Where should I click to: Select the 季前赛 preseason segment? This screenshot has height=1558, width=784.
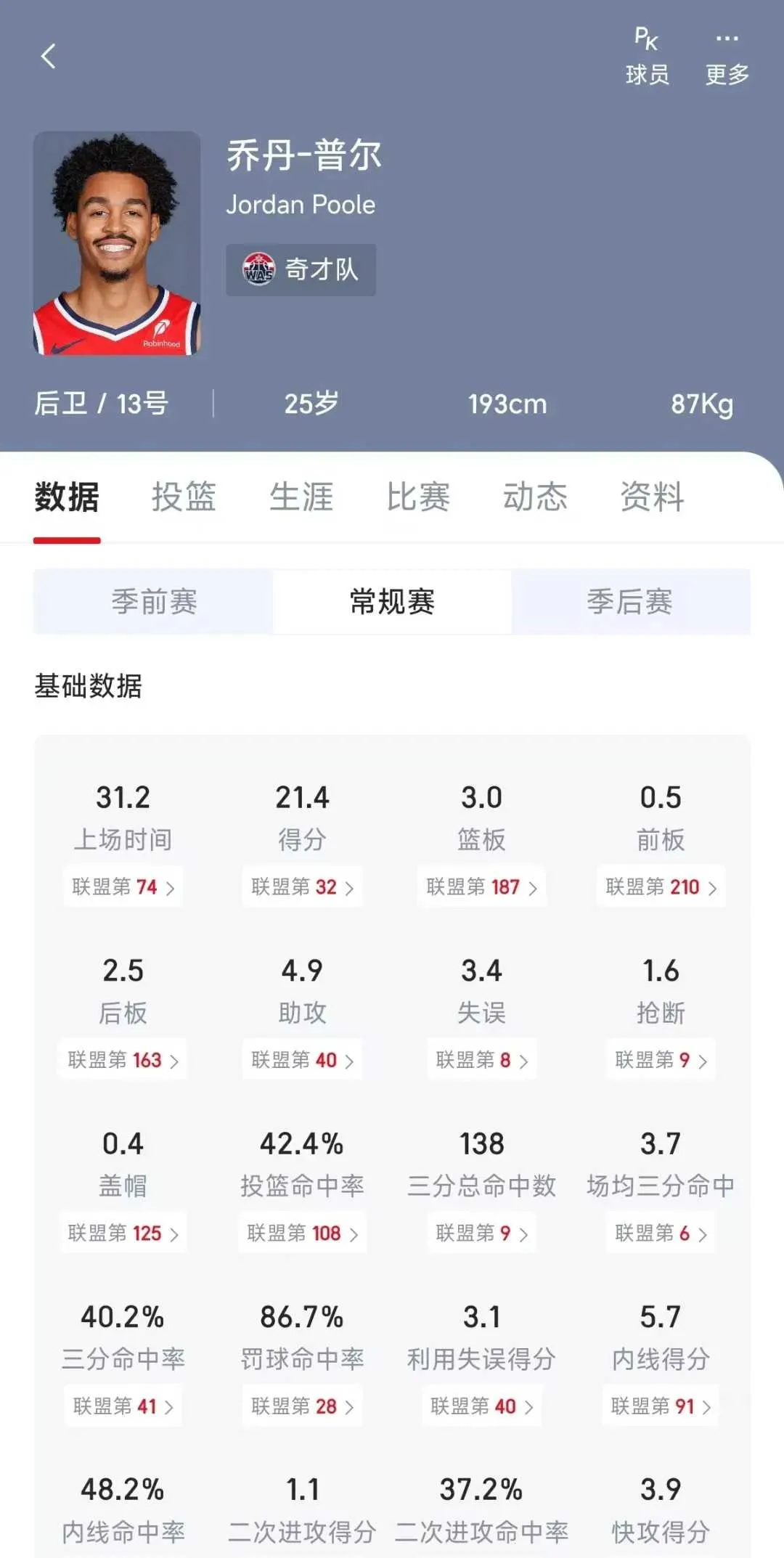click(x=154, y=603)
